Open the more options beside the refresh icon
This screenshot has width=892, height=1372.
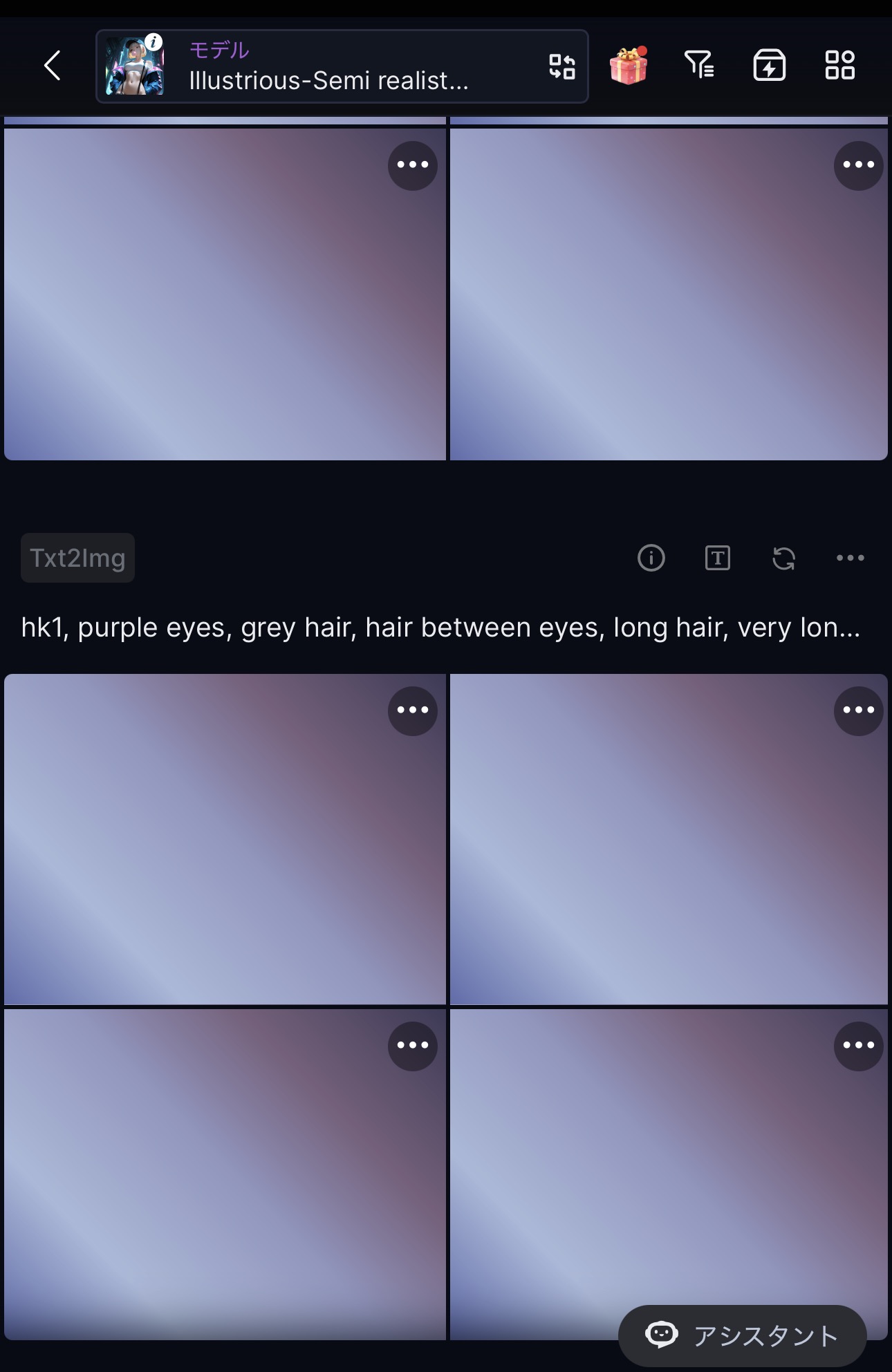(850, 558)
